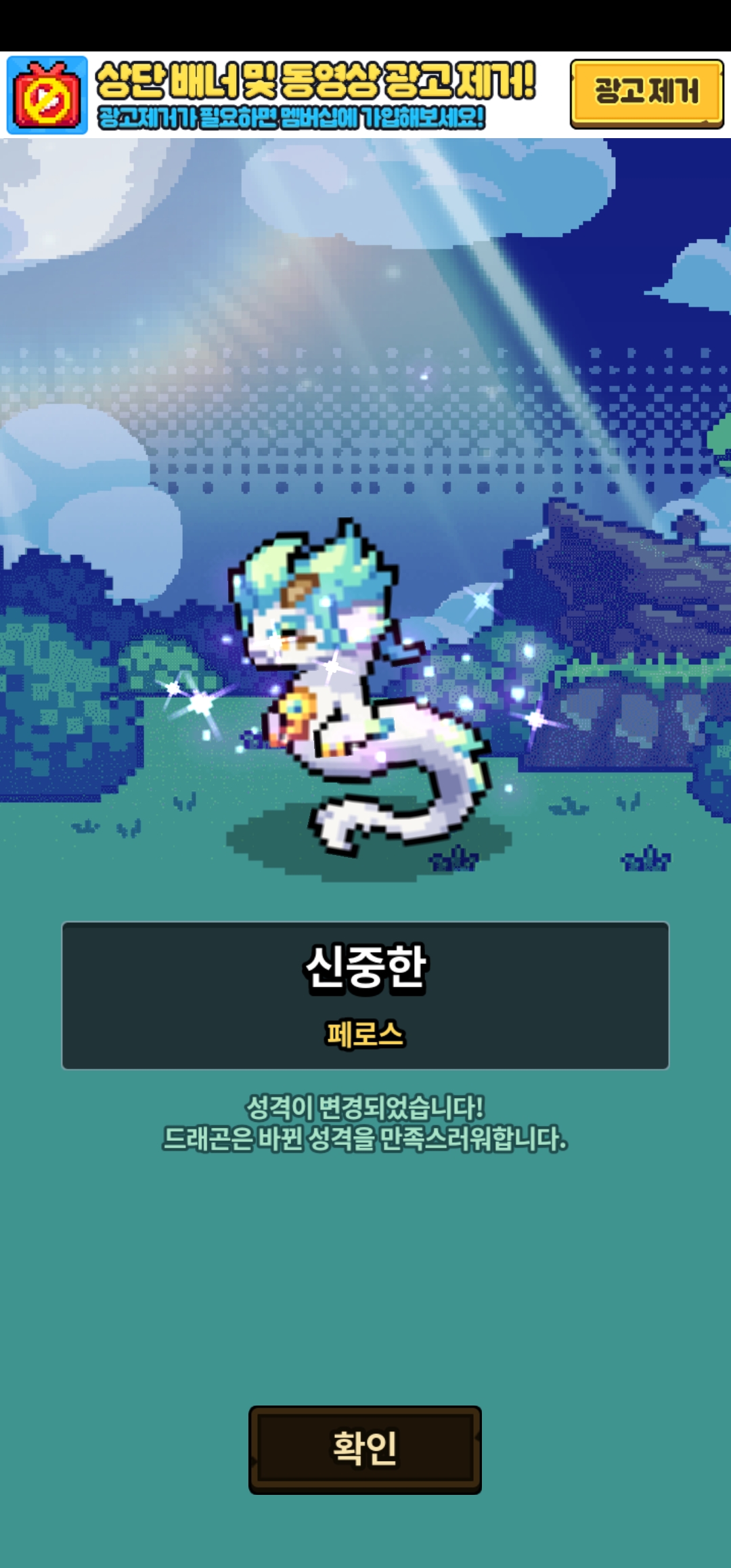Tap the 광고제거 button

coord(646,93)
